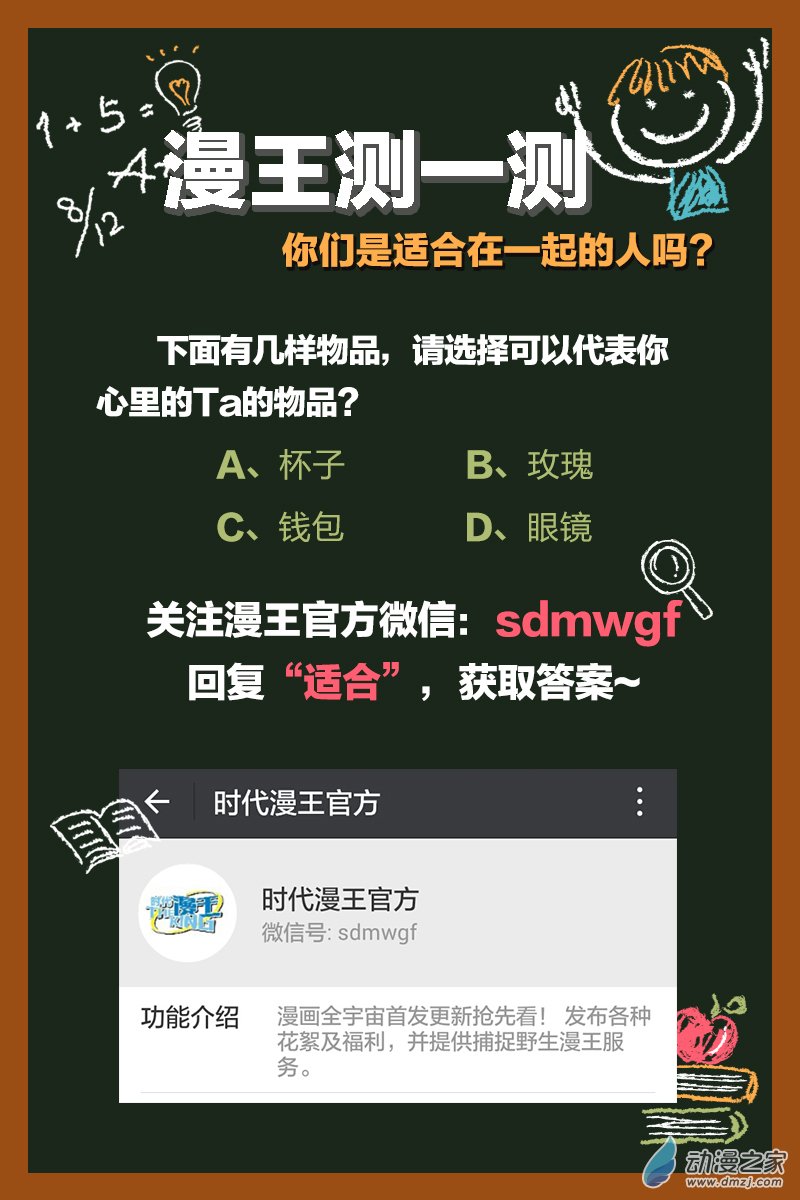Image resolution: width=800 pixels, height=1200 pixels.
Task: Select option B 玫瑰 (rose)
Action: coord(530,465)
